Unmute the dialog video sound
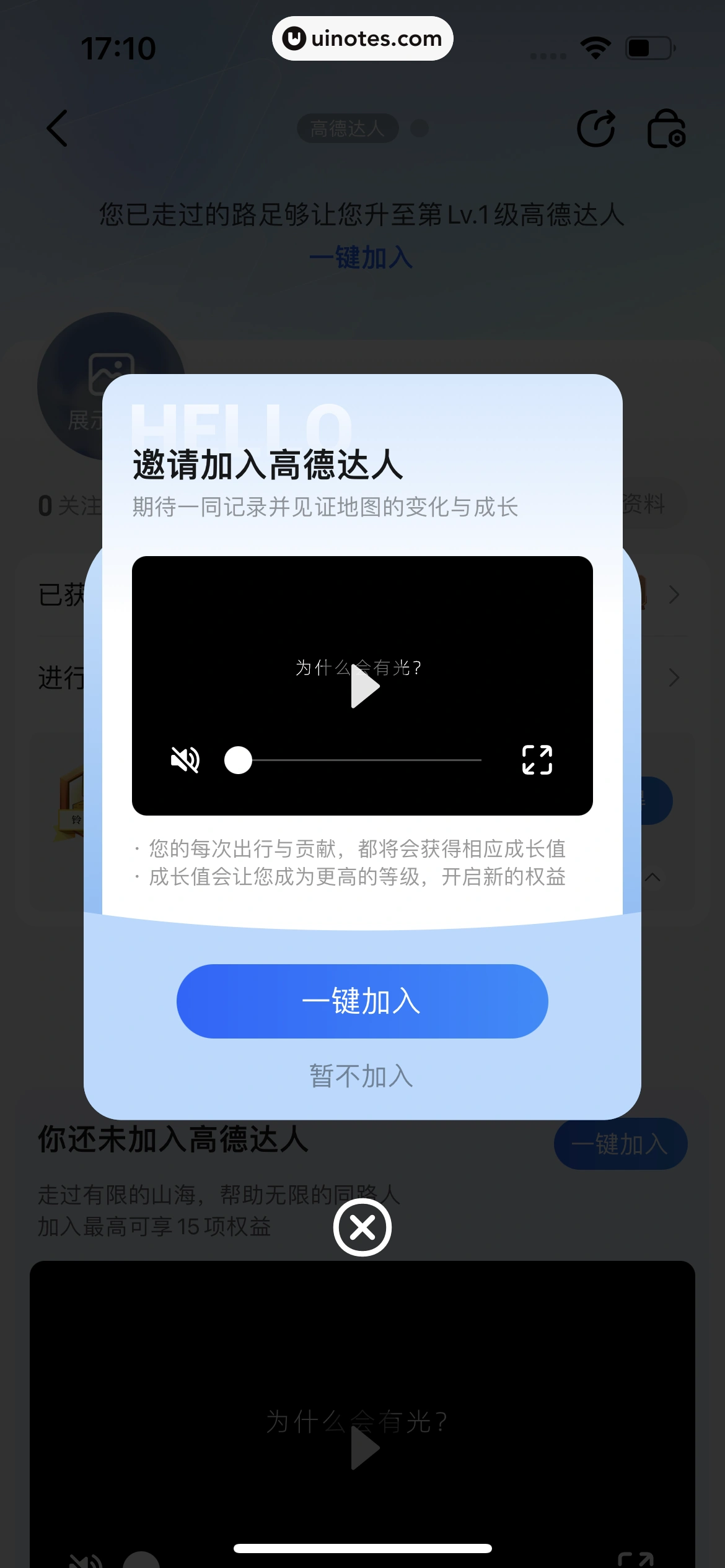 coord(185,760)
